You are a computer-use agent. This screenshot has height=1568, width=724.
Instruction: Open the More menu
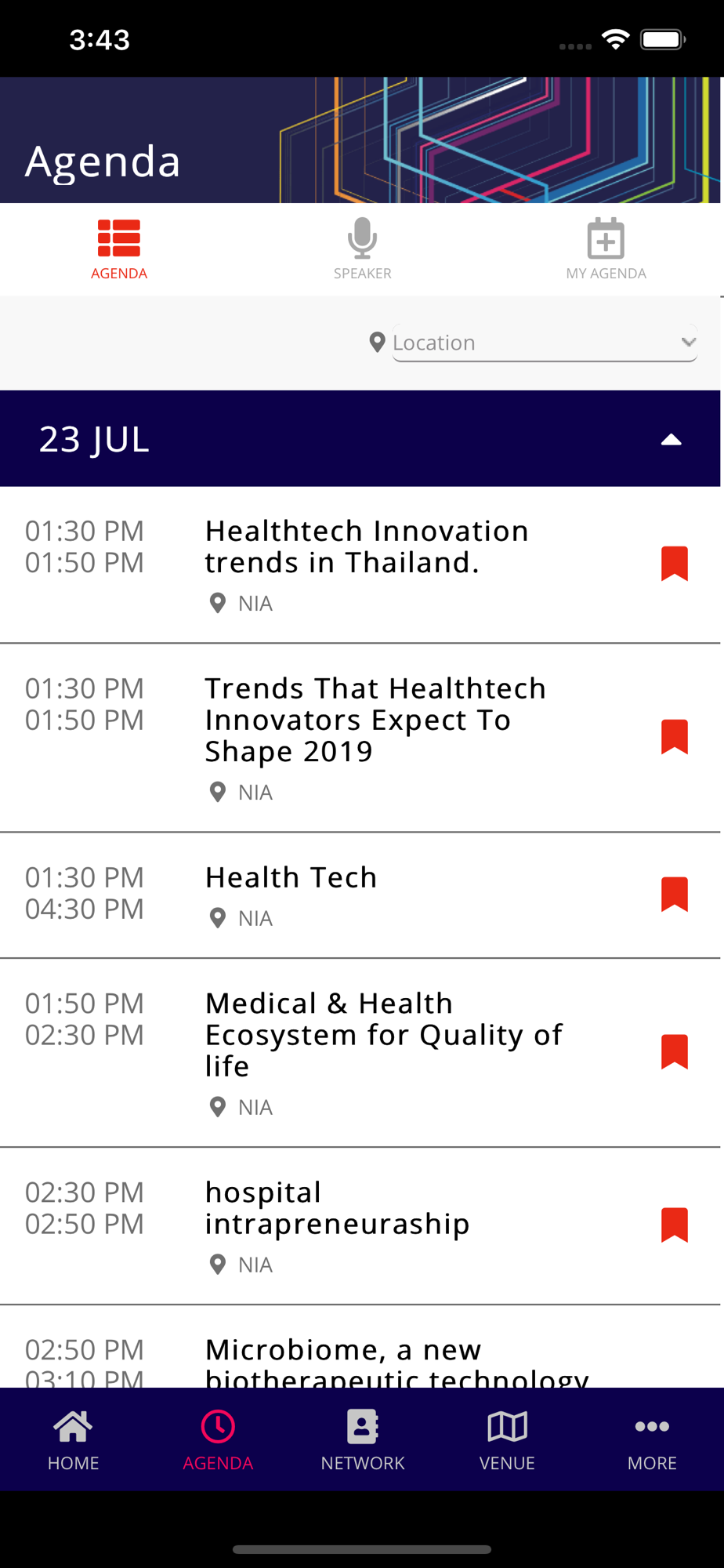651,1441
